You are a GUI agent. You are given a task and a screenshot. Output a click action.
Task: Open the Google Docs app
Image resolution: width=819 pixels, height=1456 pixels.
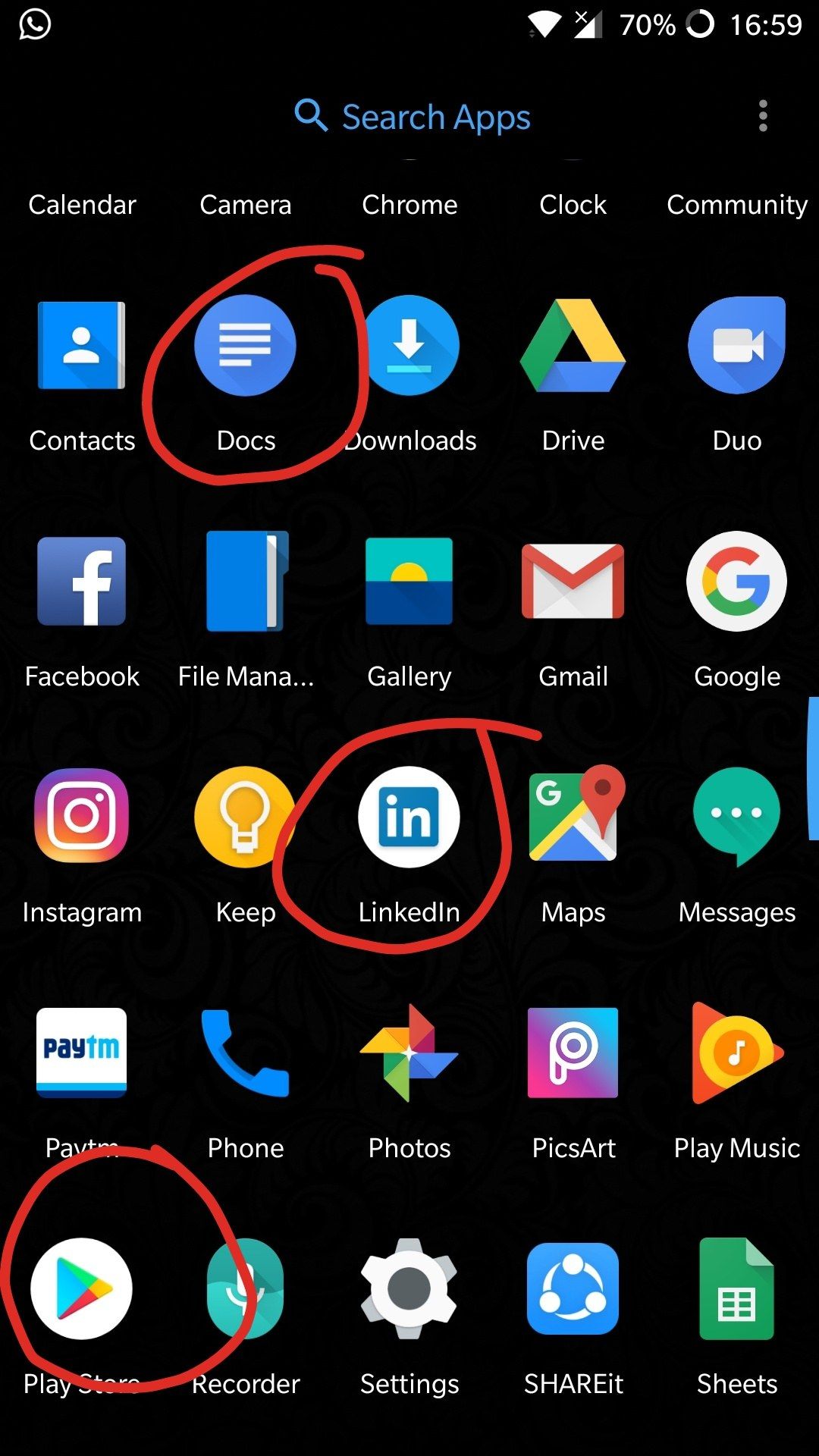coord(246,345)
